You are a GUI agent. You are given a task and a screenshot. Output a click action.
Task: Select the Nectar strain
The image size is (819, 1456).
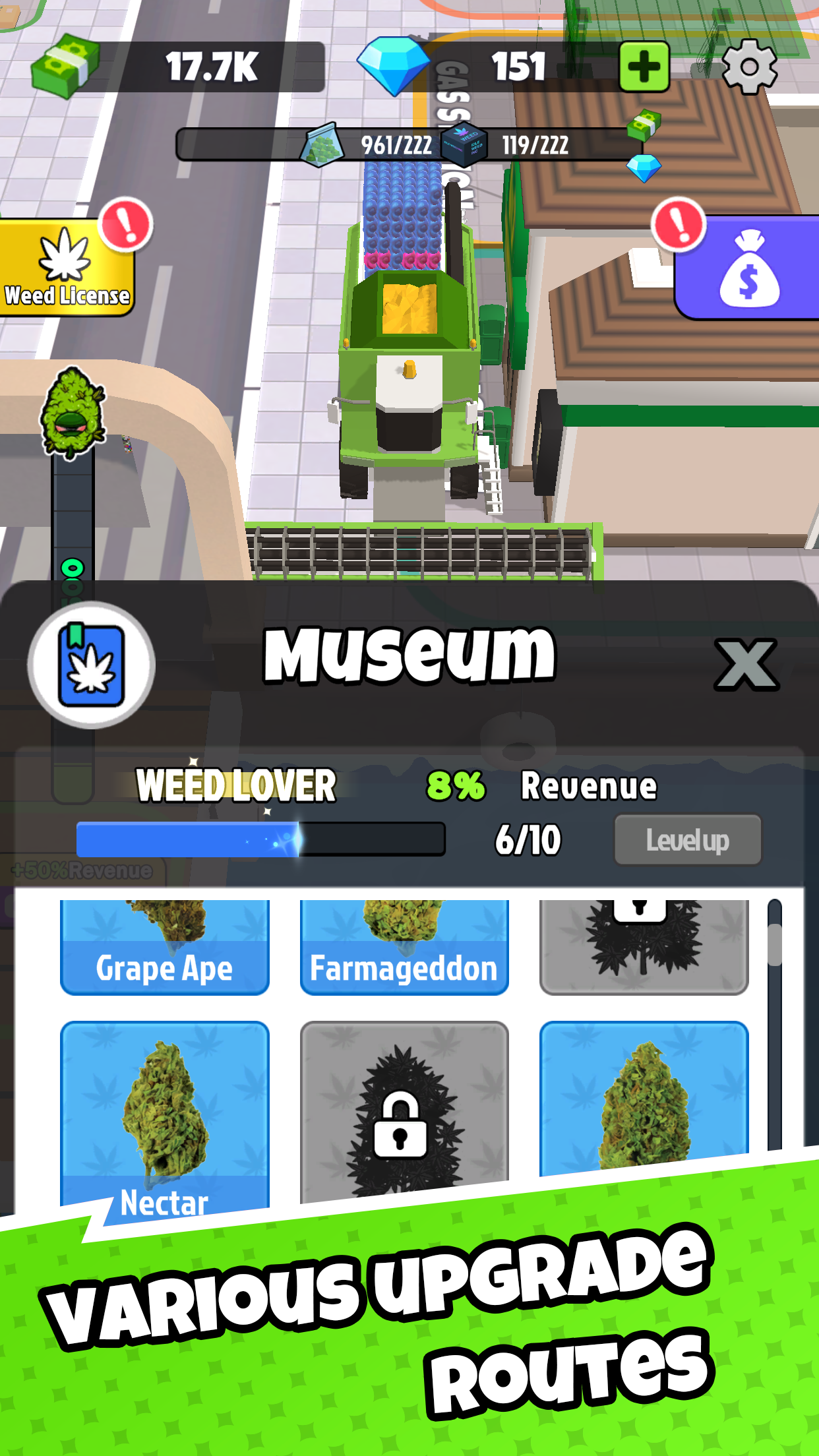click(164, 1114)
